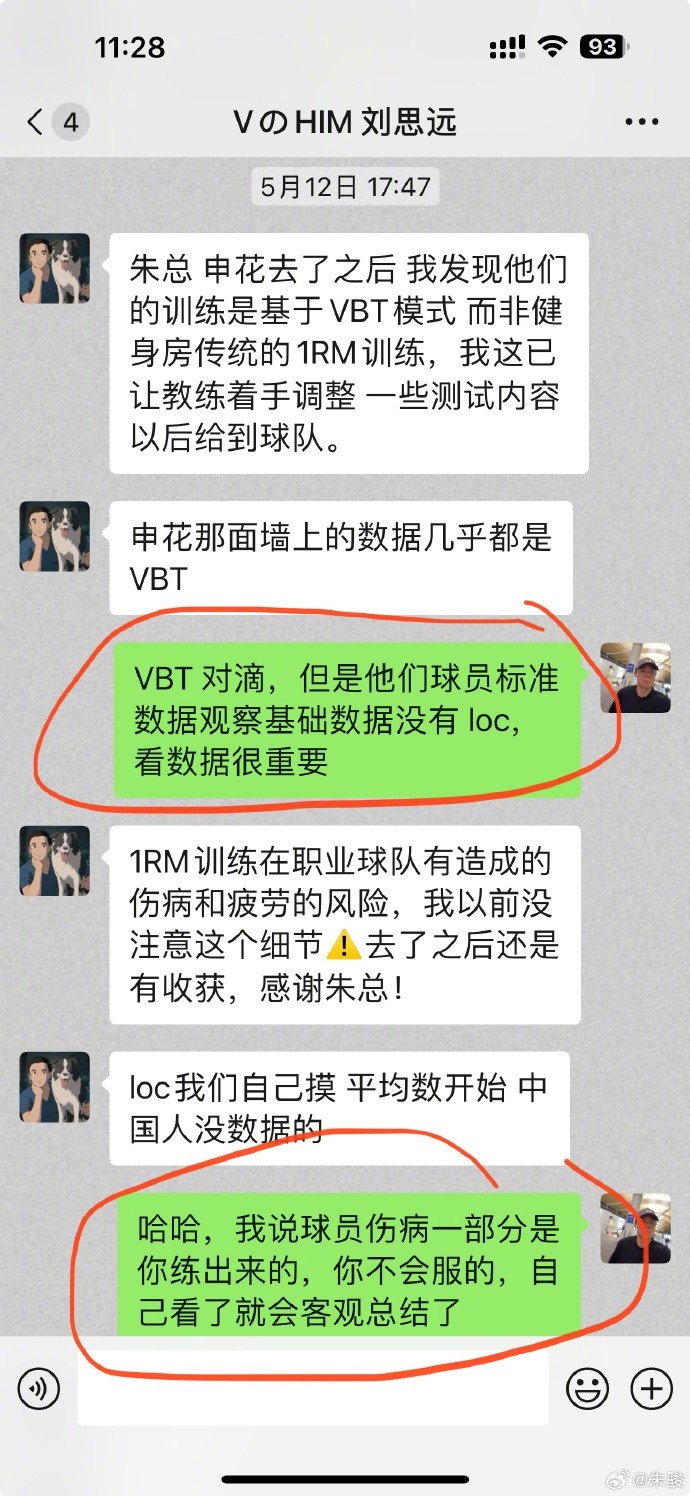Image resolution: width=690 pixels, height=1496 pixels.
Task: Open sender avatar beside '朱总 申花去了之后' message
Action: coord(55,268)
